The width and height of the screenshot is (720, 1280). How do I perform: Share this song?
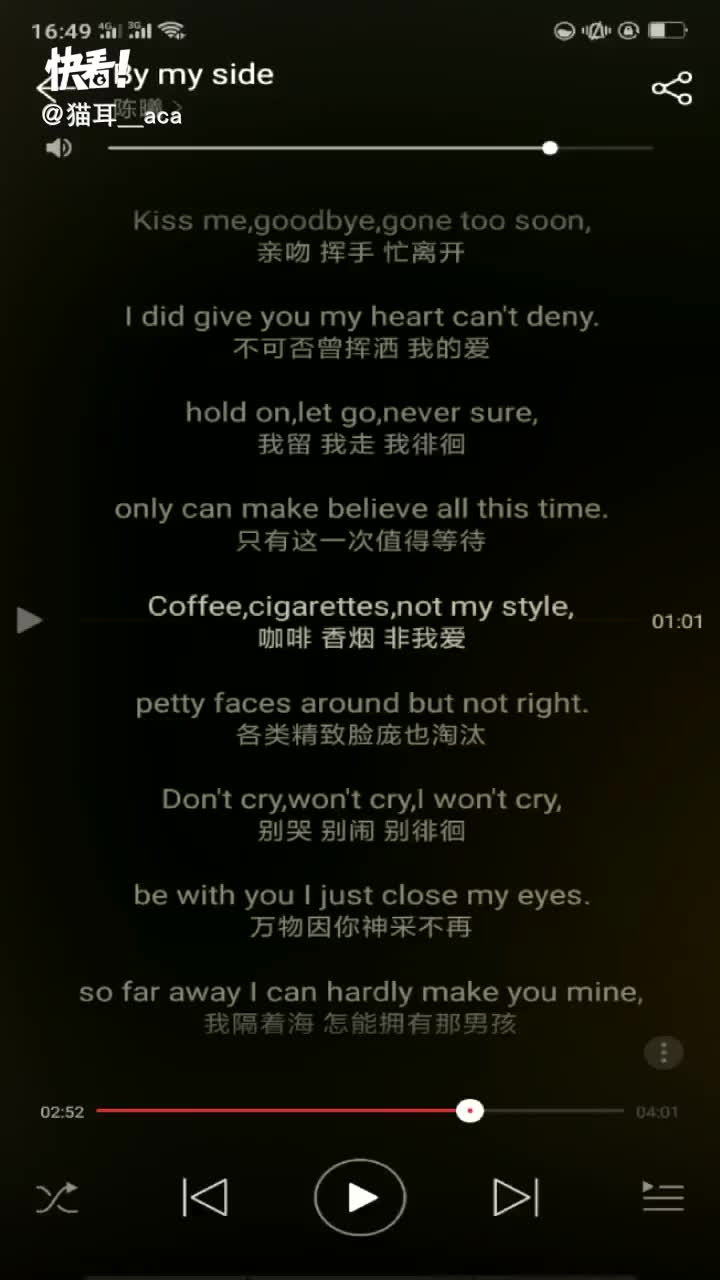pyautogui.click(x=672, y=89)
